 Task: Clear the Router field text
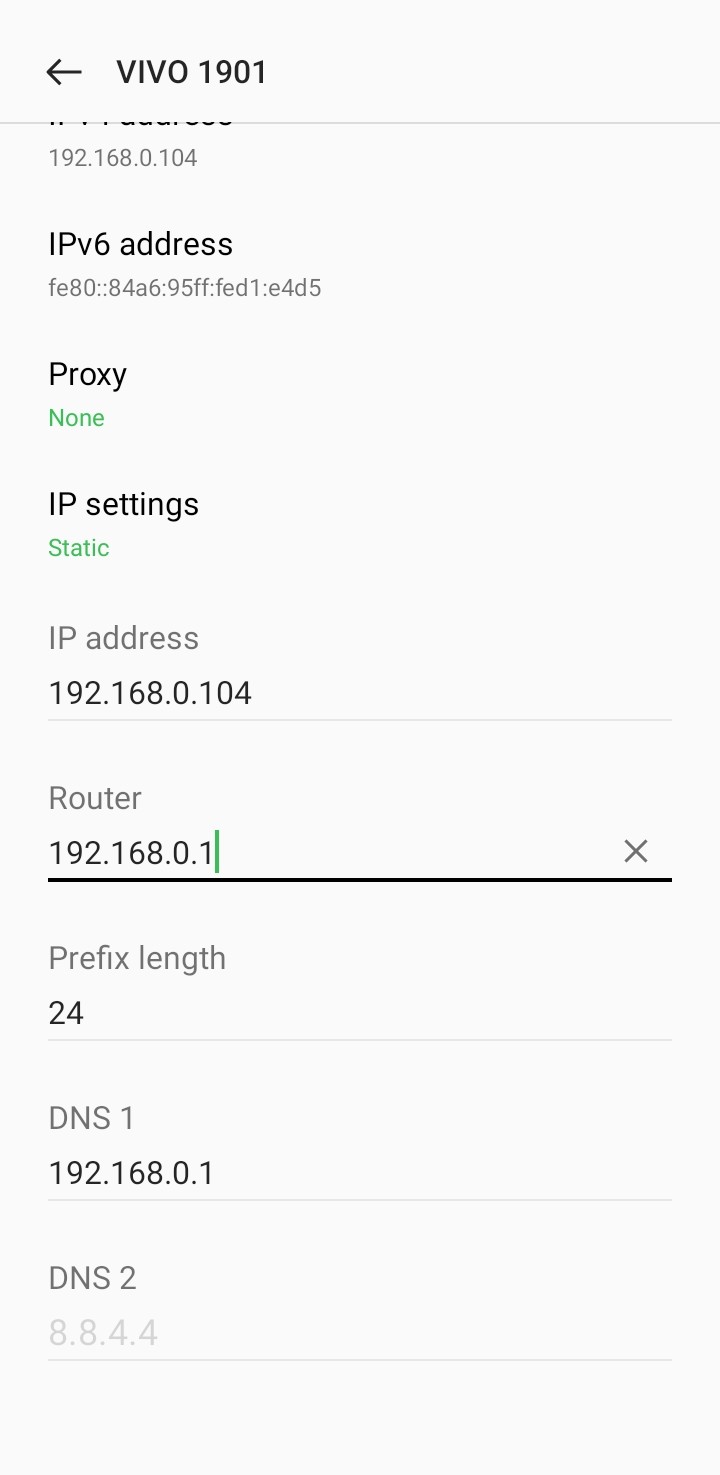(636, 852)
